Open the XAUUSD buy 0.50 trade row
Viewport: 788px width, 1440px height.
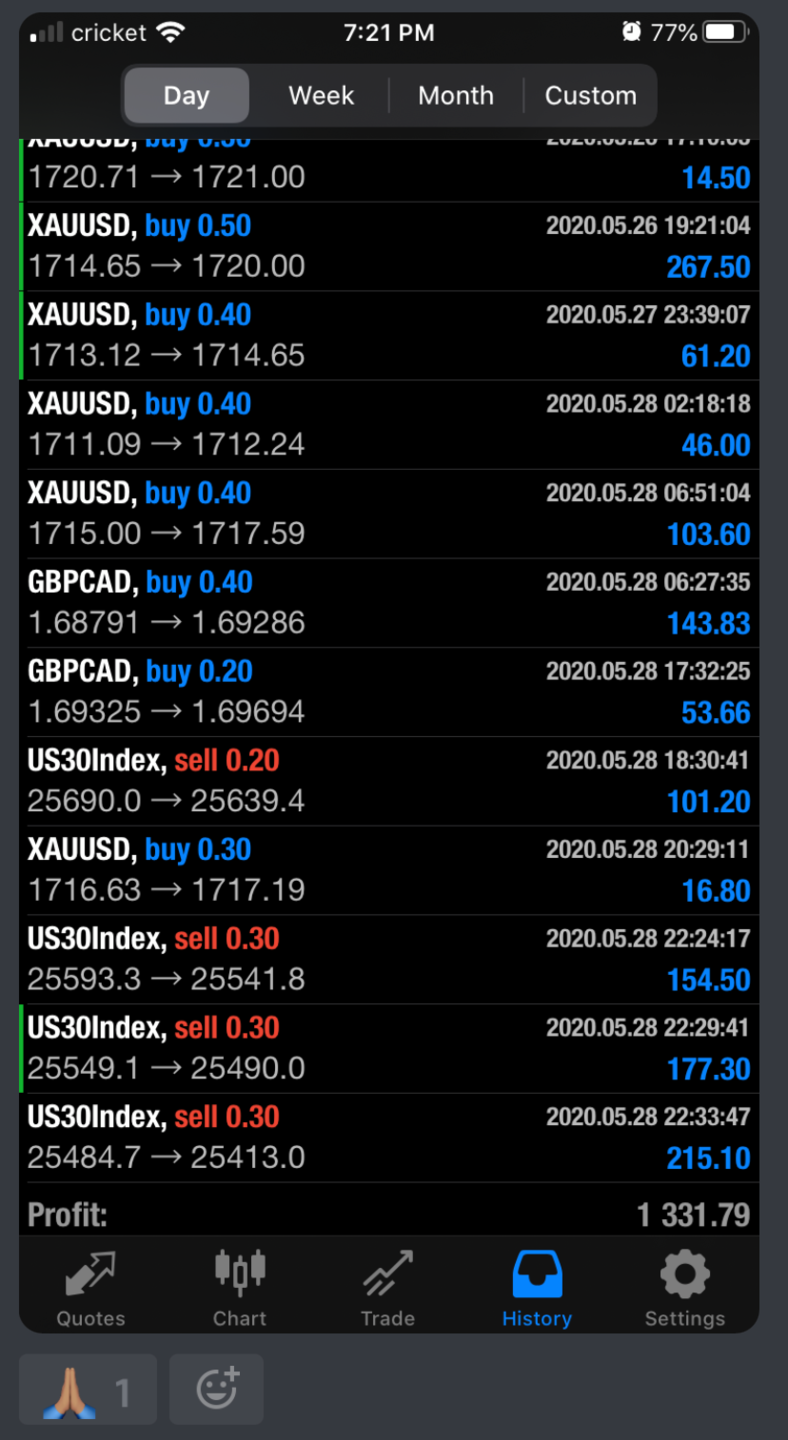point(388,246)
